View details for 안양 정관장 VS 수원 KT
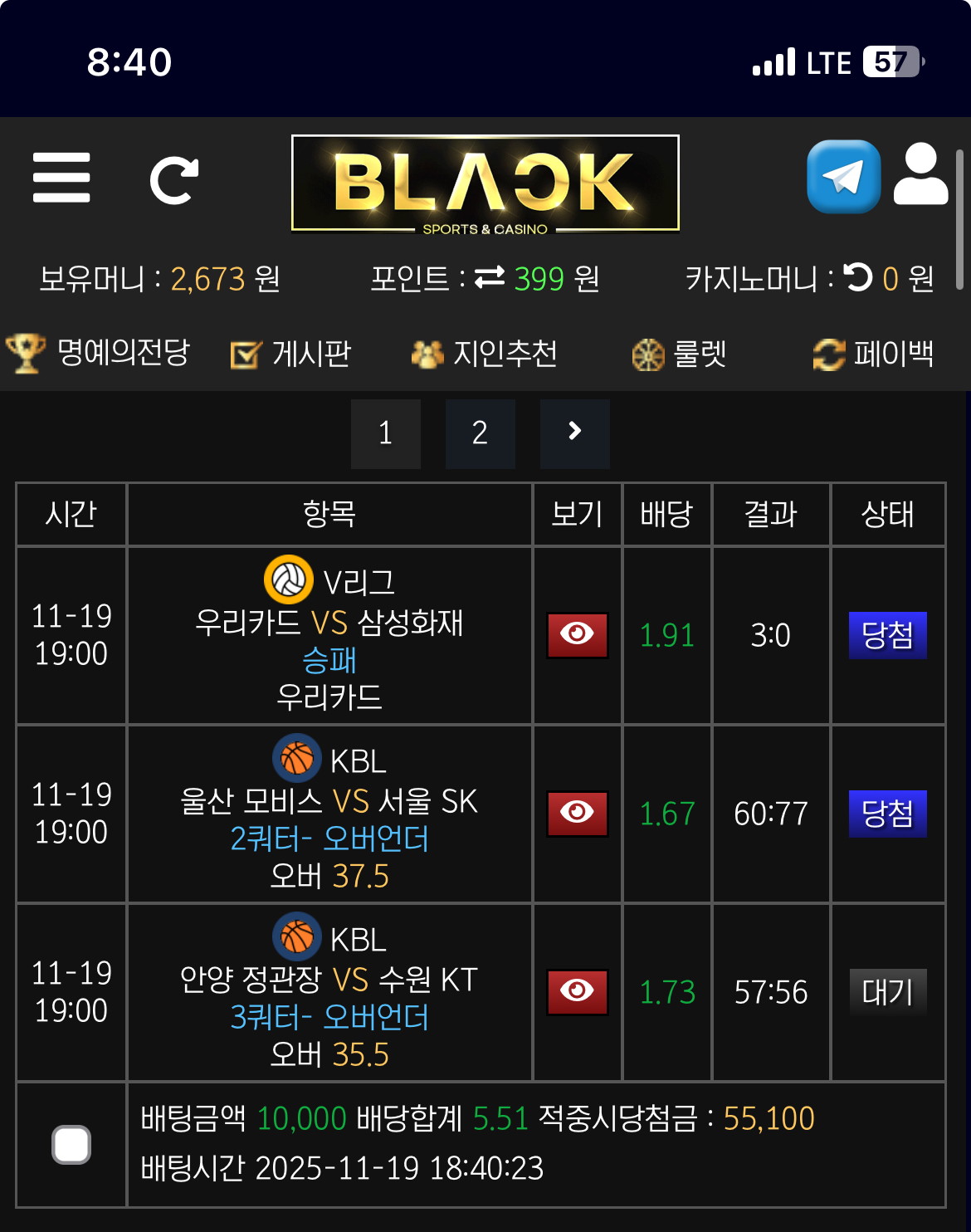The height and width of the screenshot is (1232, 971). coord(577,992)
